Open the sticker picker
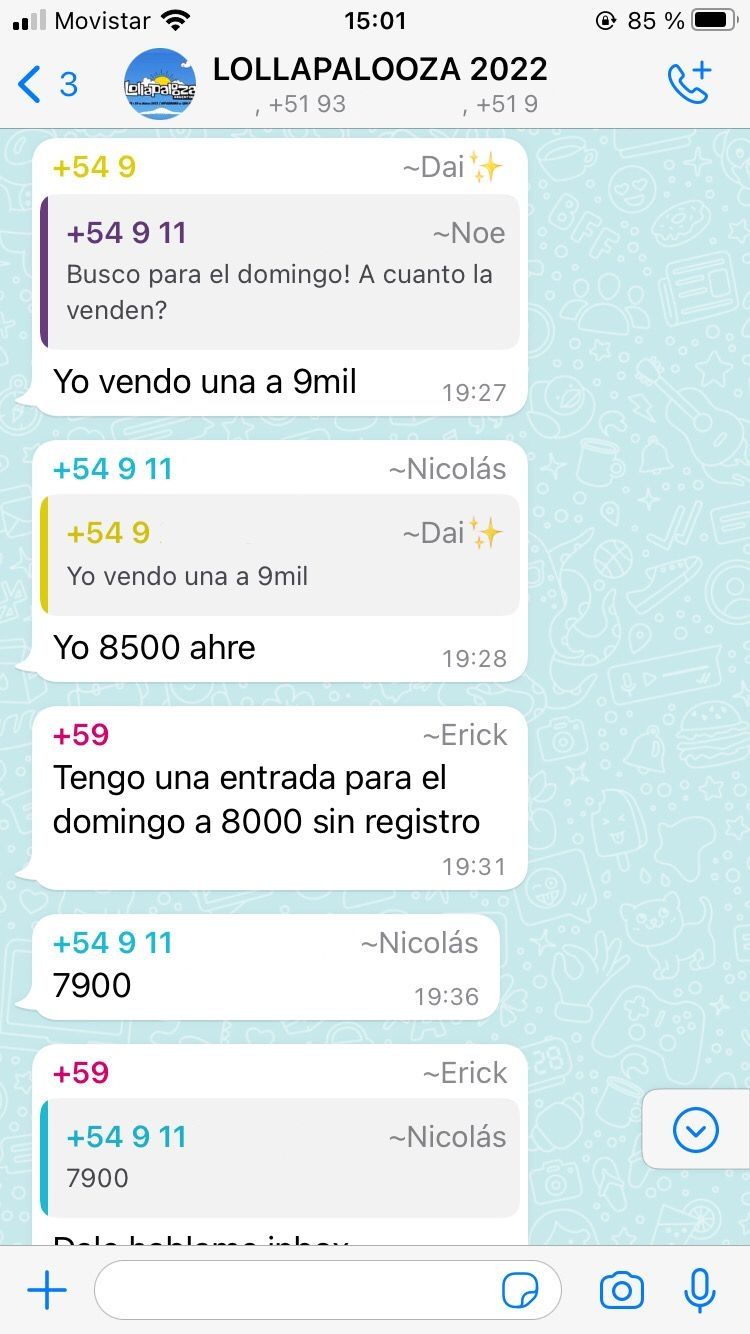This screenshot has width=750, height=1334. click(520, 1290)
